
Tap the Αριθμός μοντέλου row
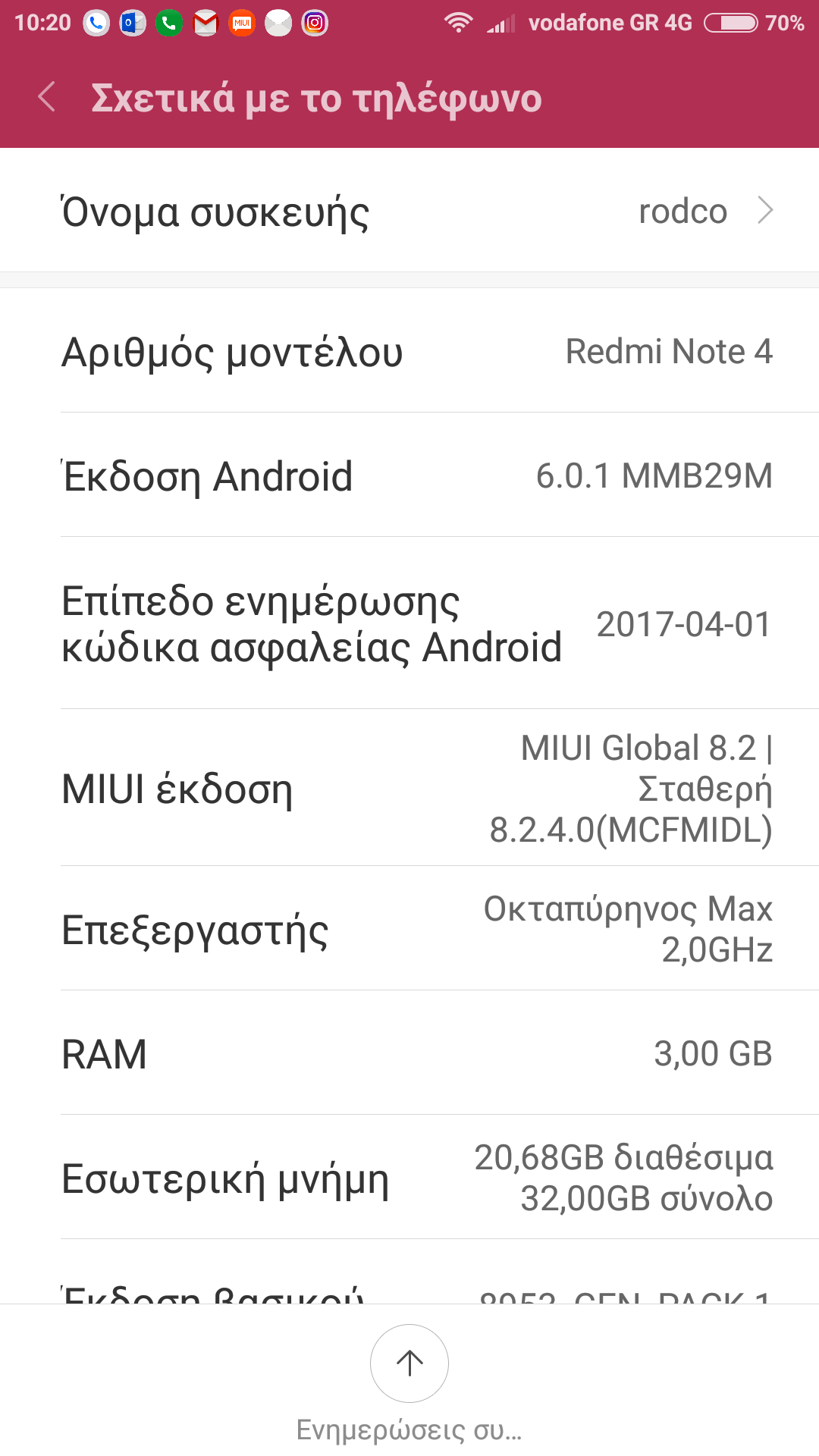pyautogui.click(x=409, y=352)
